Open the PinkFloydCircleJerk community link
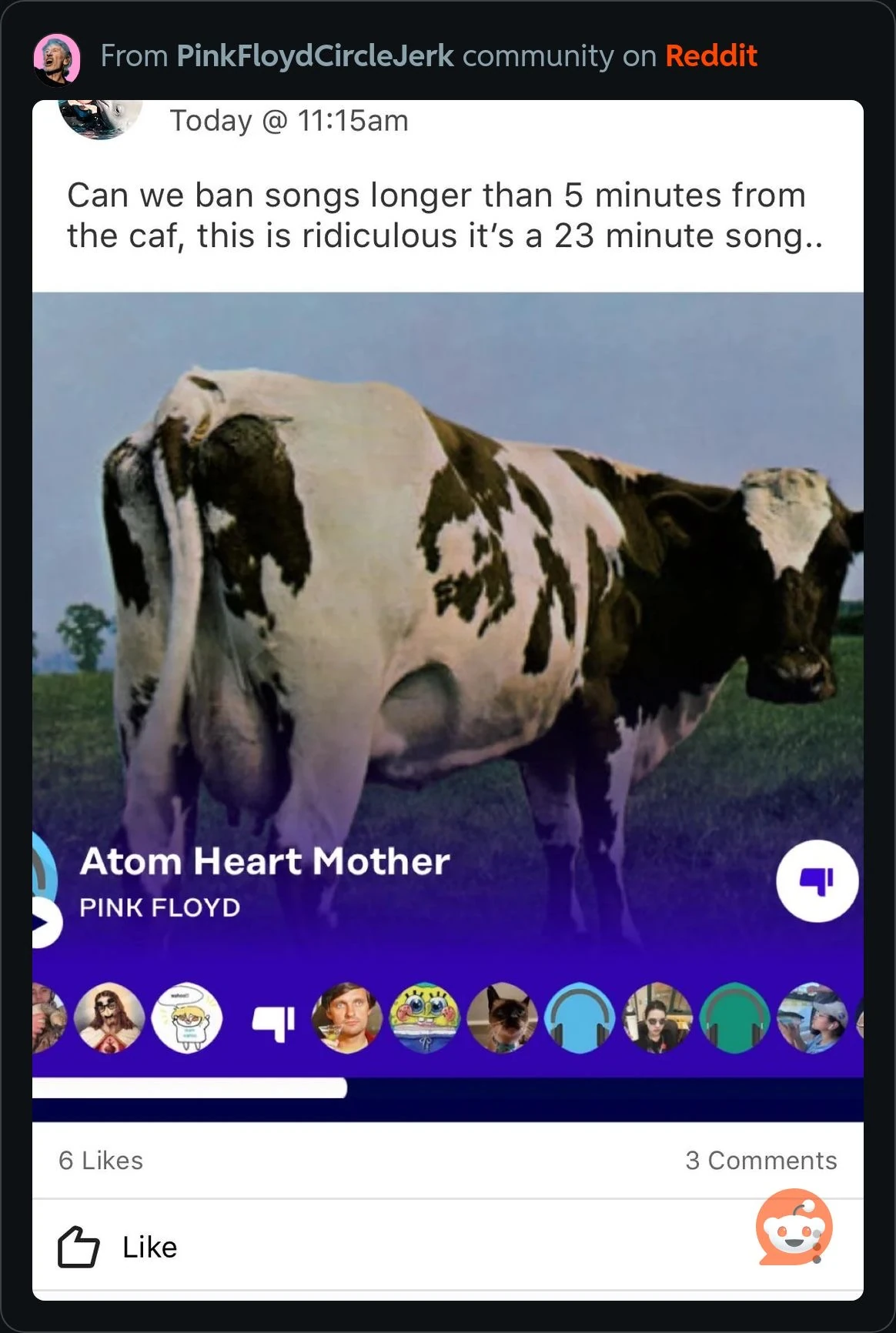Viewport: 896px width, 1333px height. pyautogui.click(x=315, y=56)
